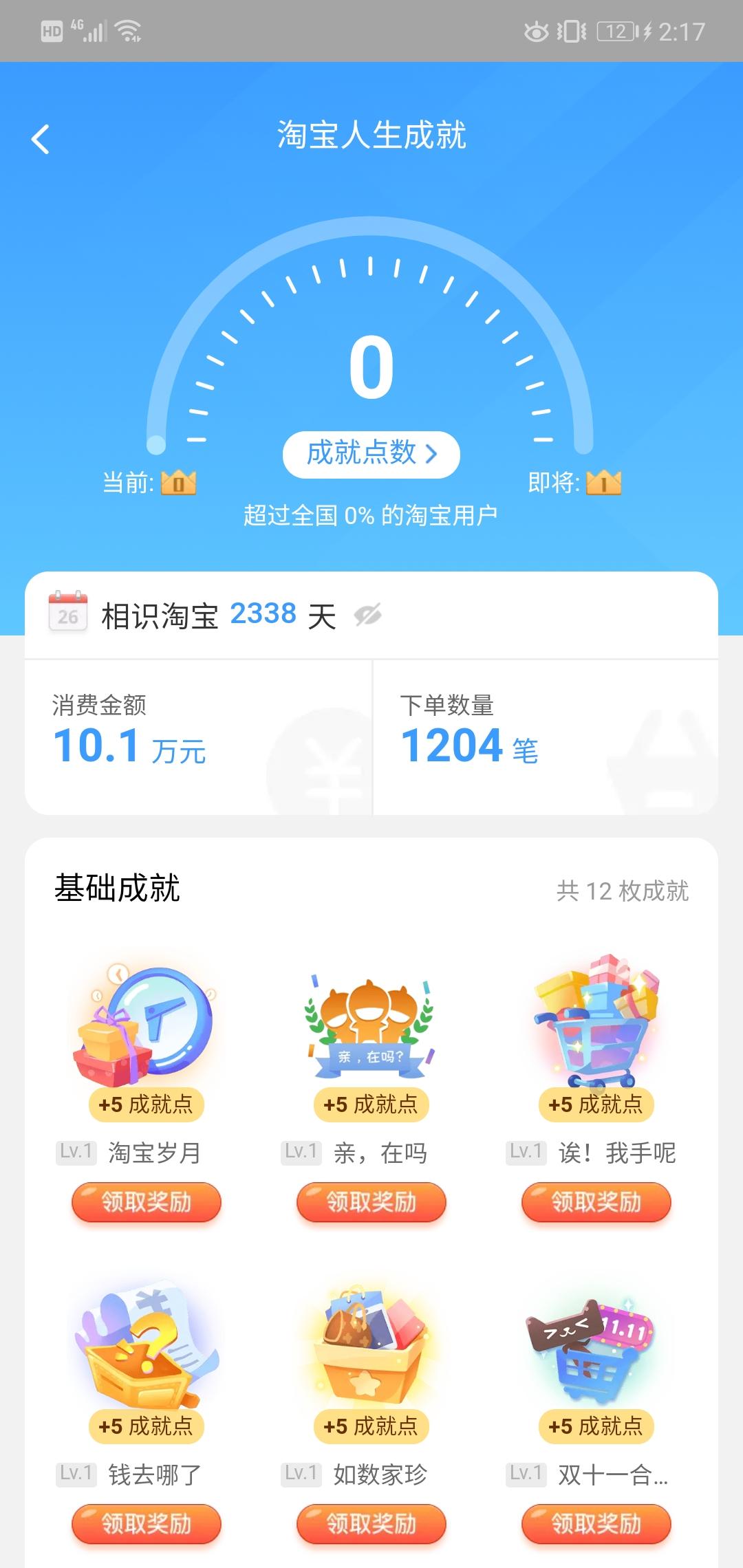Claim reward for 钱去哪了 achievement
Image resolution: width=743 pixels, height=1568 pixels.
(x=147, y=1523)
